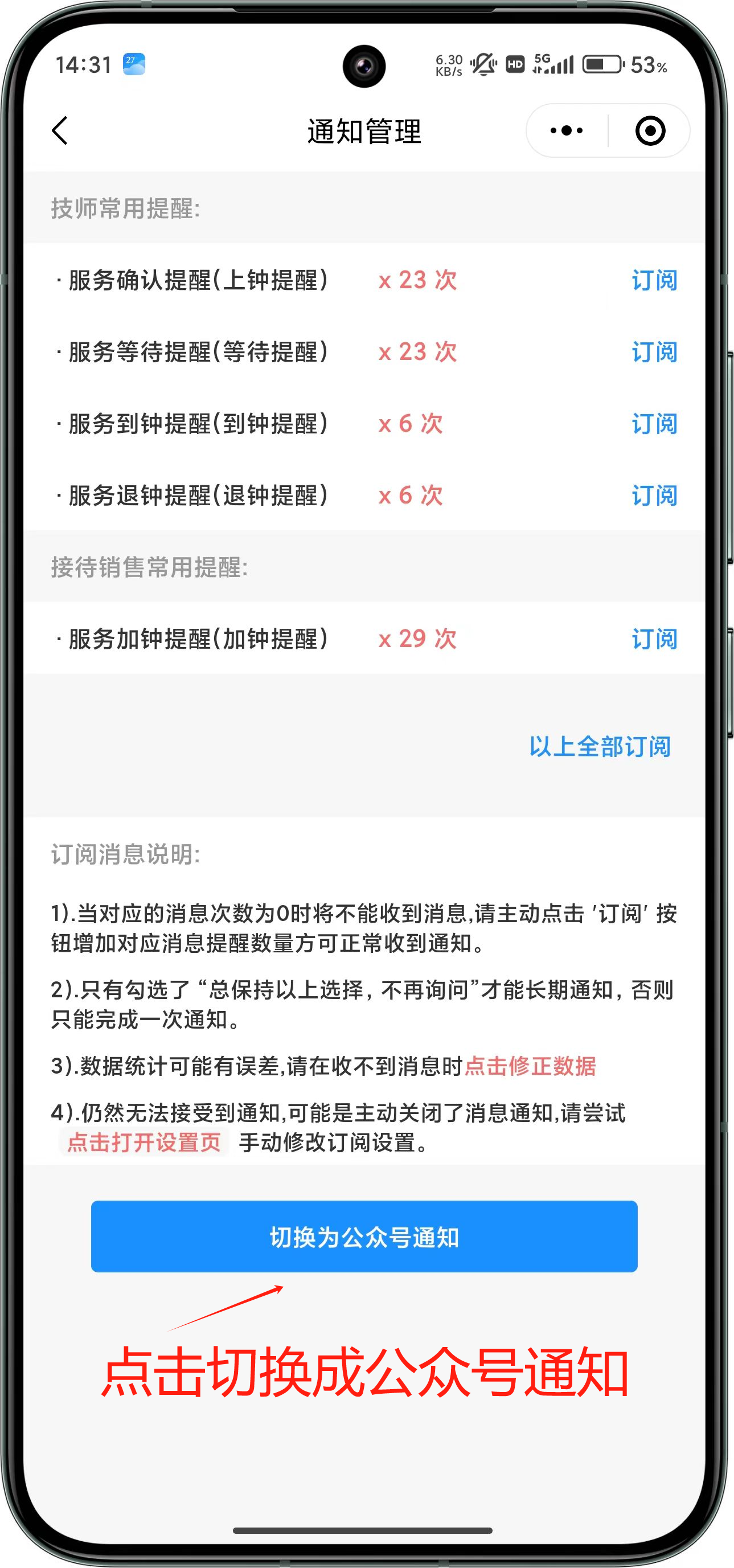This screenshot has width=734, height=1568.
Task: Tap 以上全部订阅 to subscribe to all
Action: pyautogui.click(x=600, y=747)
